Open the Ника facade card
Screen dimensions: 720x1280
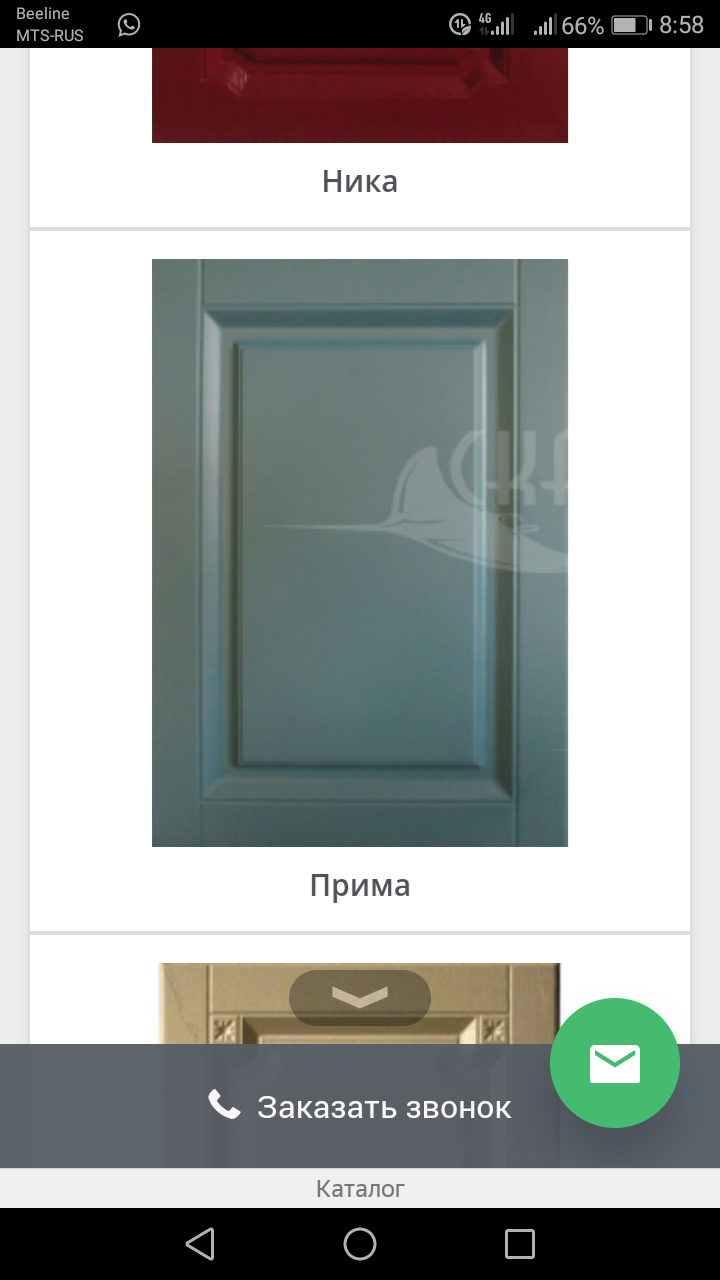[360, 138]
